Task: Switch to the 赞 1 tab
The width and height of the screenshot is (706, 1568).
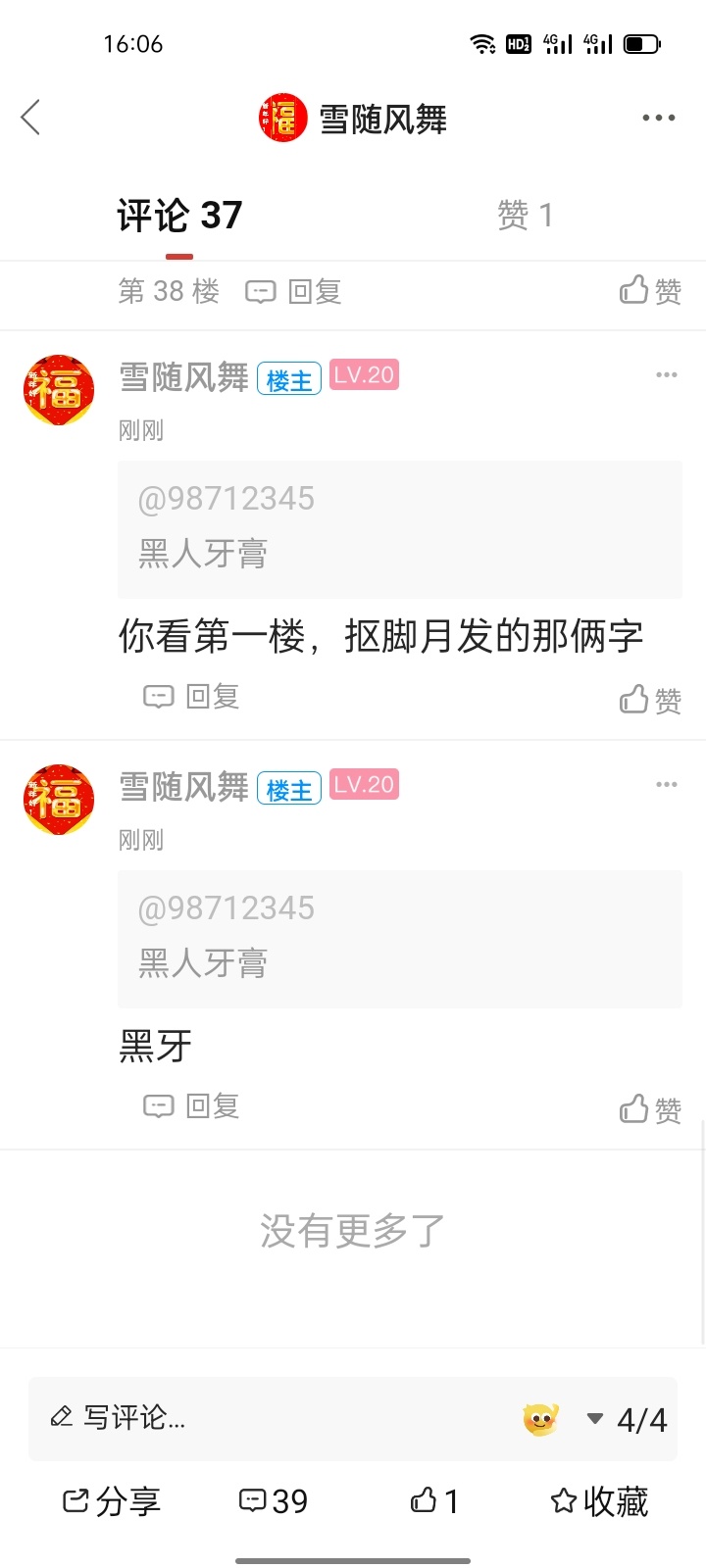Action: (525, 215)
